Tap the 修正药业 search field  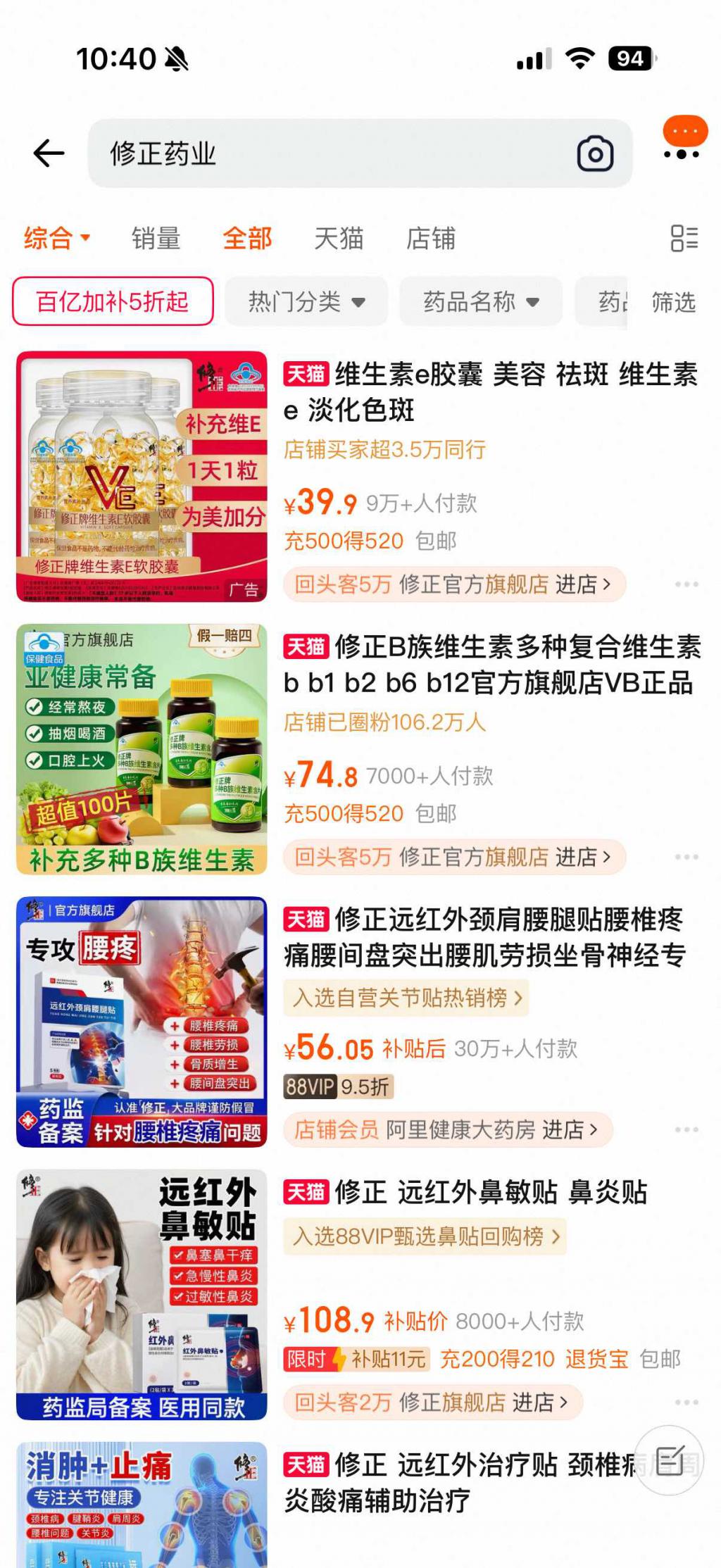coord(331,153)
